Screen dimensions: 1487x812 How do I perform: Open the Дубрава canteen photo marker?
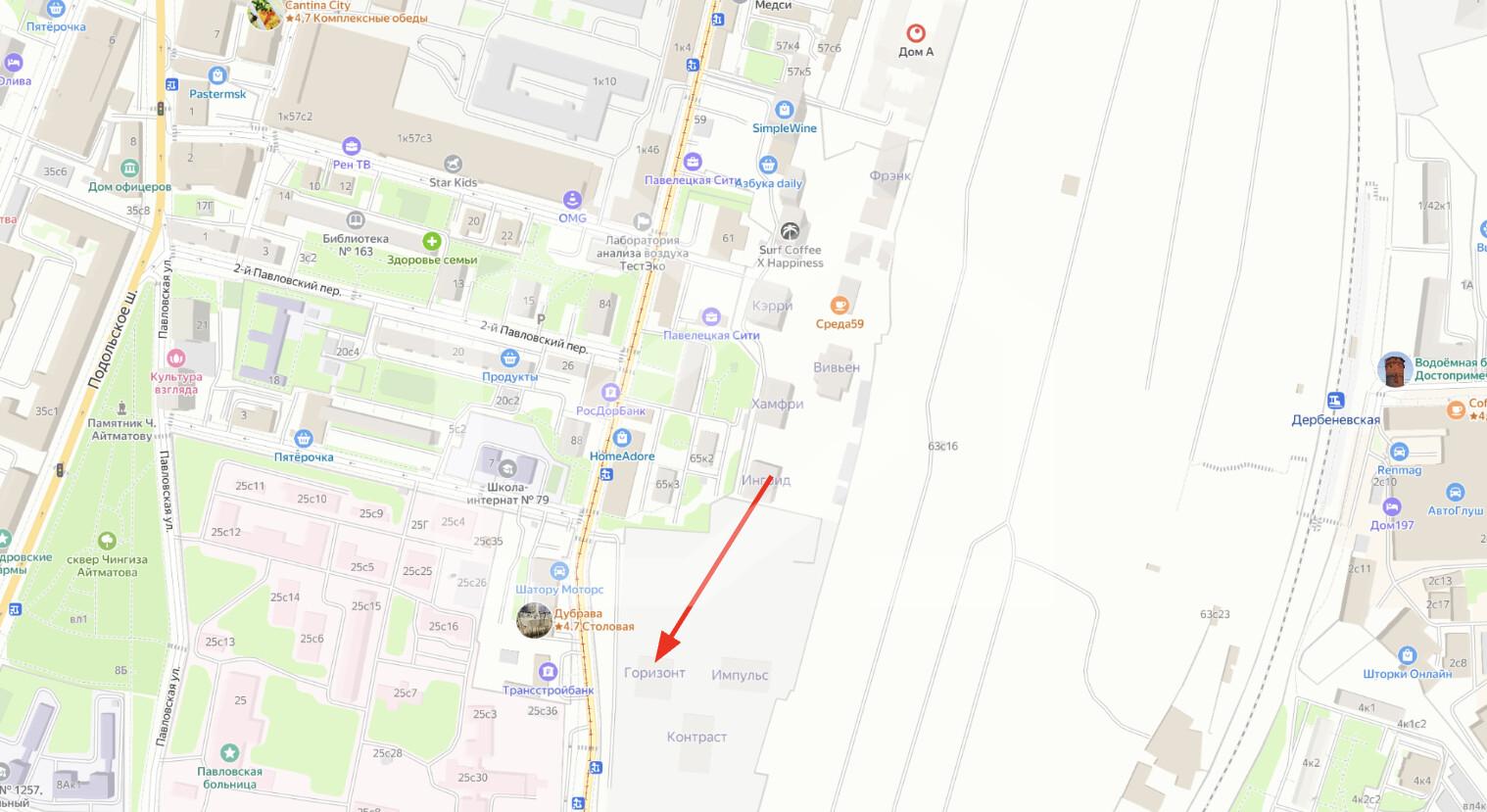tap(535, 620)
